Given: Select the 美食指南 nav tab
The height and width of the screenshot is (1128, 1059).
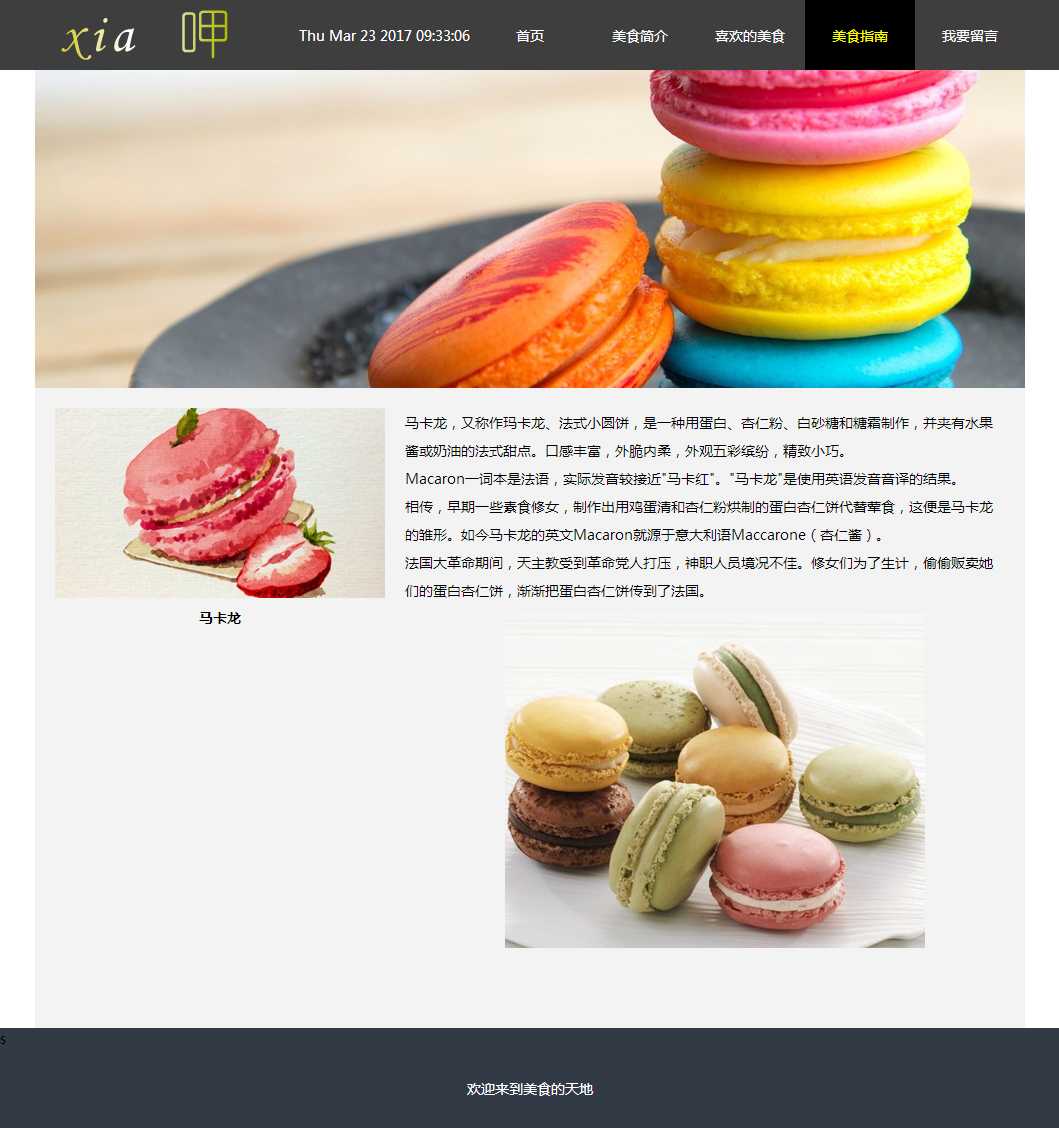Looking at the screenshot, I should pos(859,36).
